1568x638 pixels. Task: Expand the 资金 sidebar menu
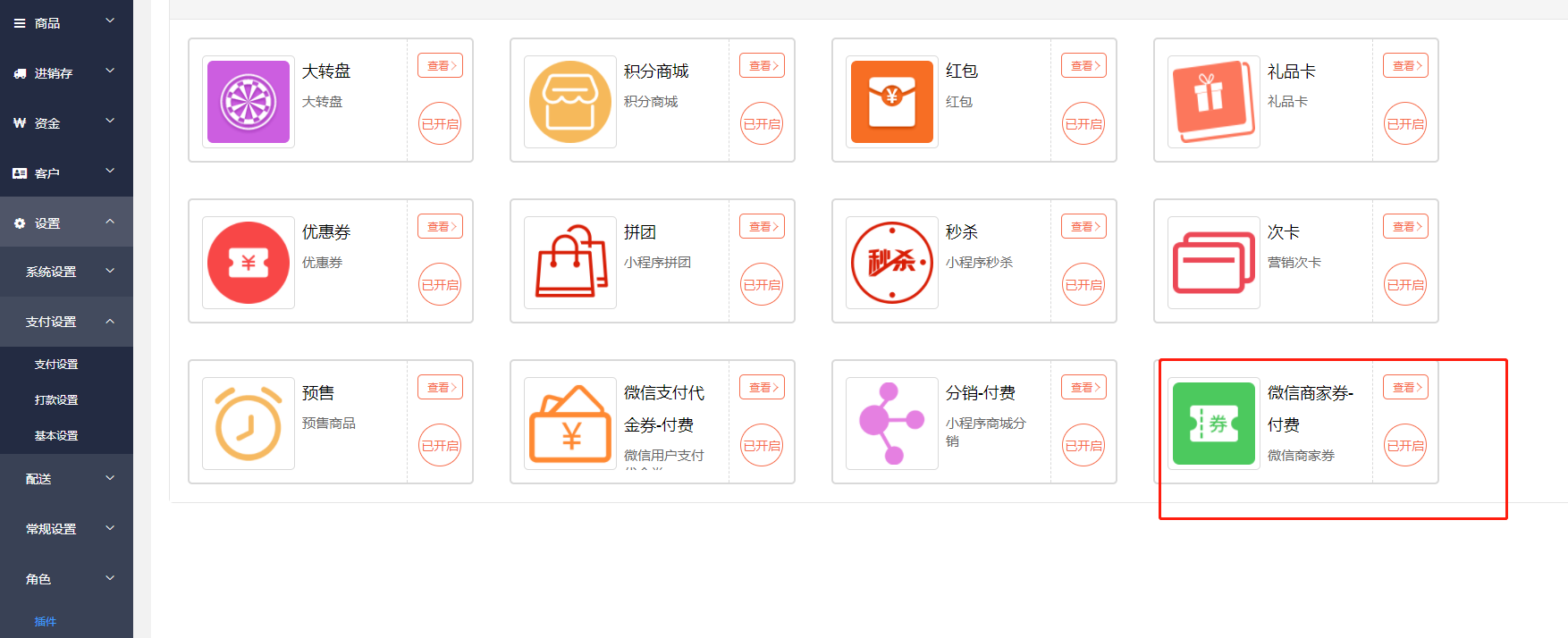(x=66, y=123)
